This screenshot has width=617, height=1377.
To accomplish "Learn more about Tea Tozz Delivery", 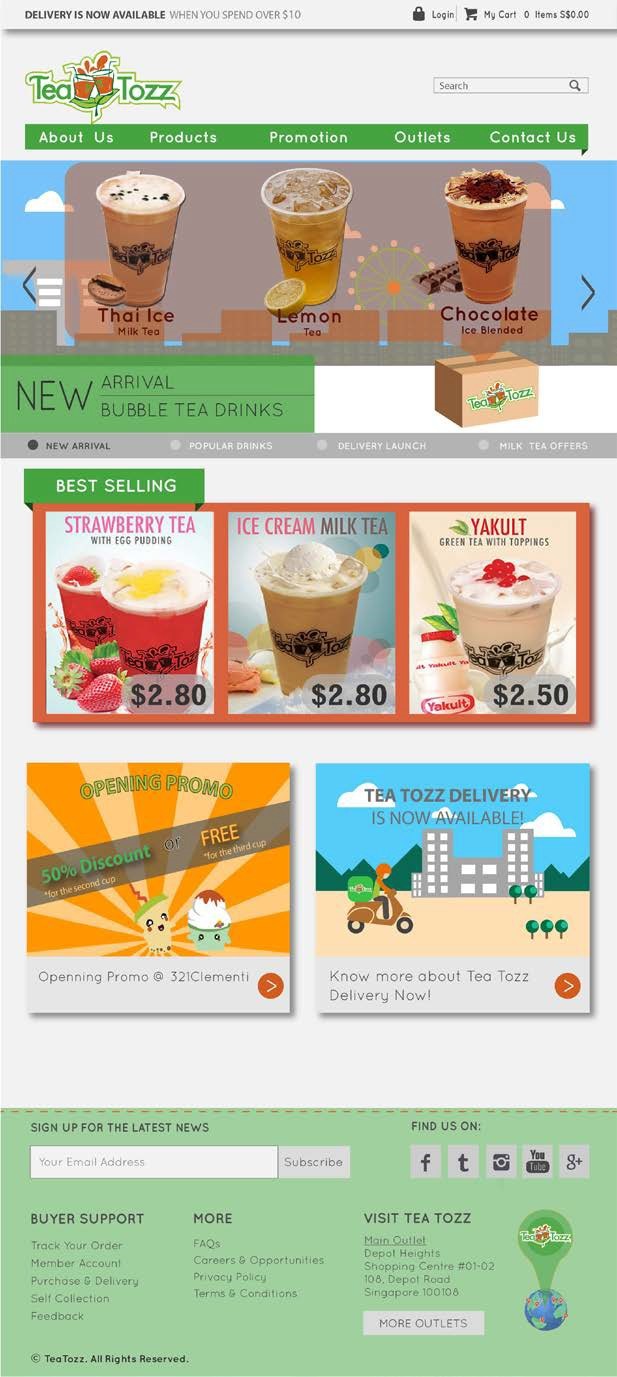I will [x=567, y=986].
